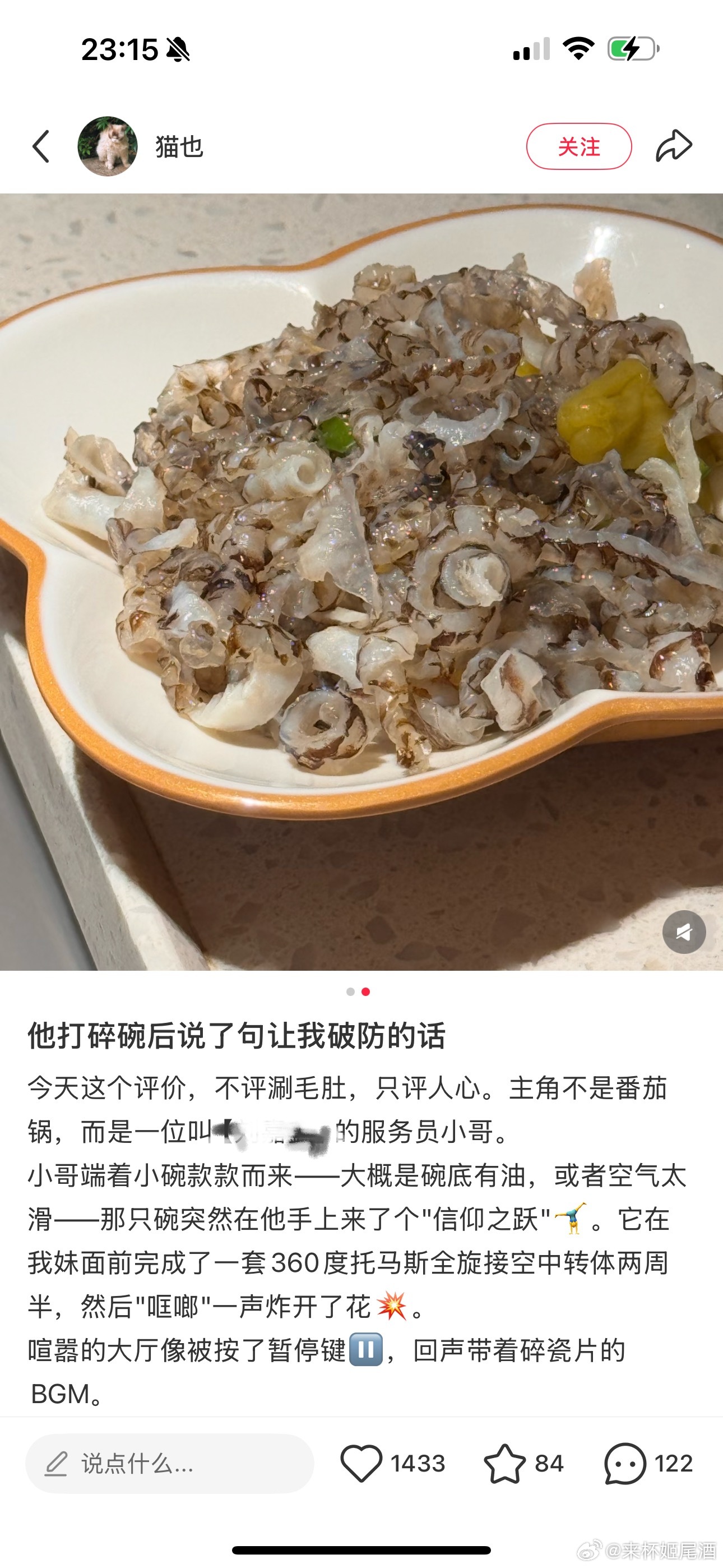Open the comments bubble

tap(625, 1463)
